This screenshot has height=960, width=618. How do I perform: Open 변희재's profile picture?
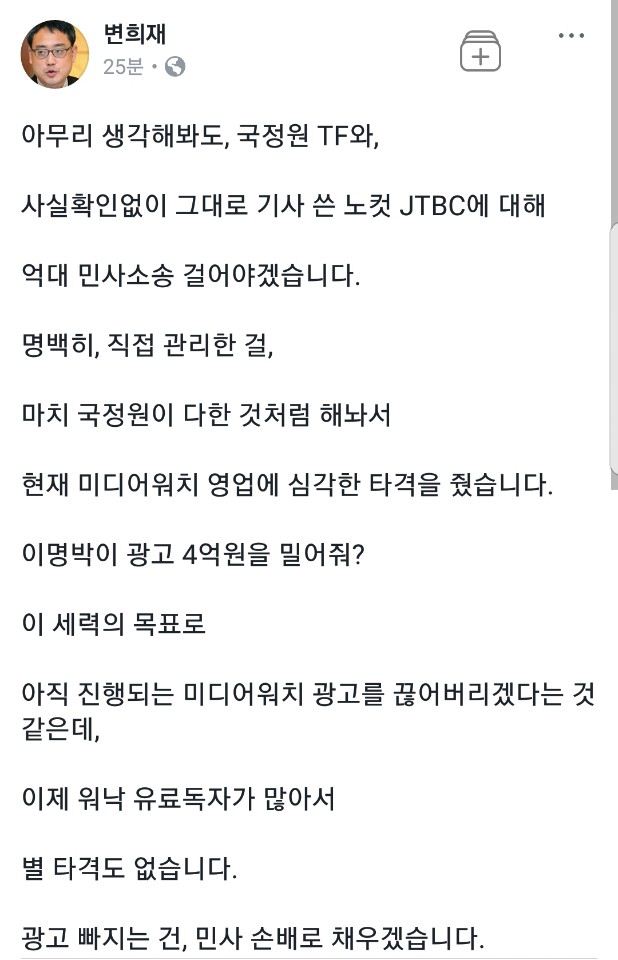click(54, 53)
